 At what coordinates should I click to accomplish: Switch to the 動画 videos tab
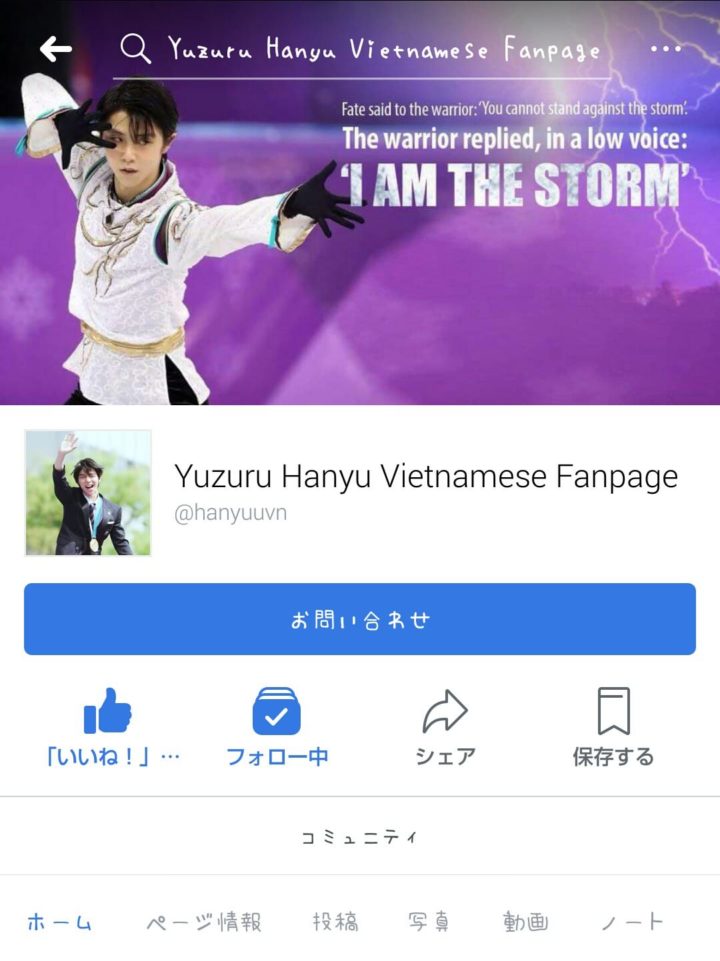tap(525, 922)
